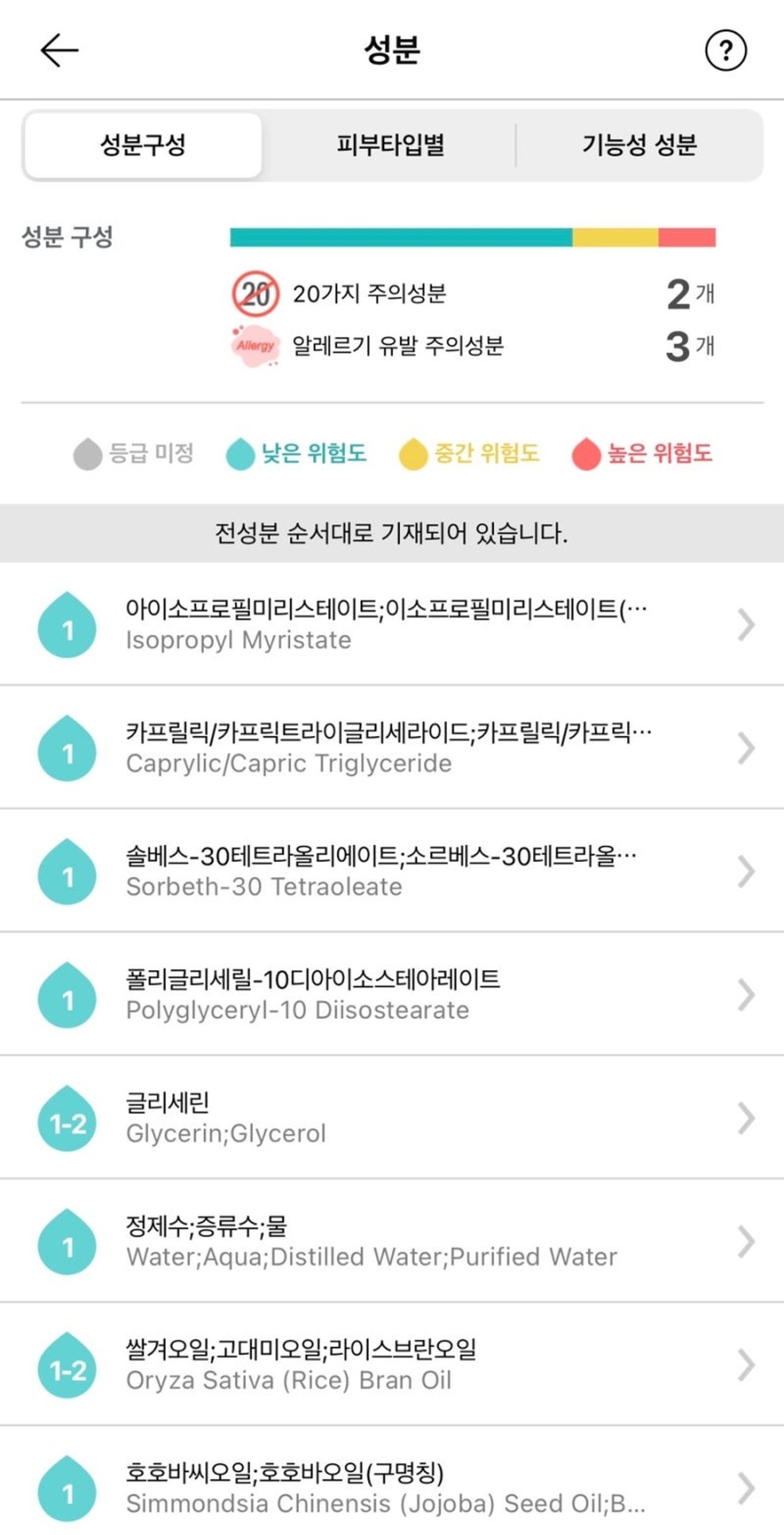Show Polyglyceryl-10 Diisostearate ingredient info
The width and height of the screenshot is (784, 1535).
(391, 994)
